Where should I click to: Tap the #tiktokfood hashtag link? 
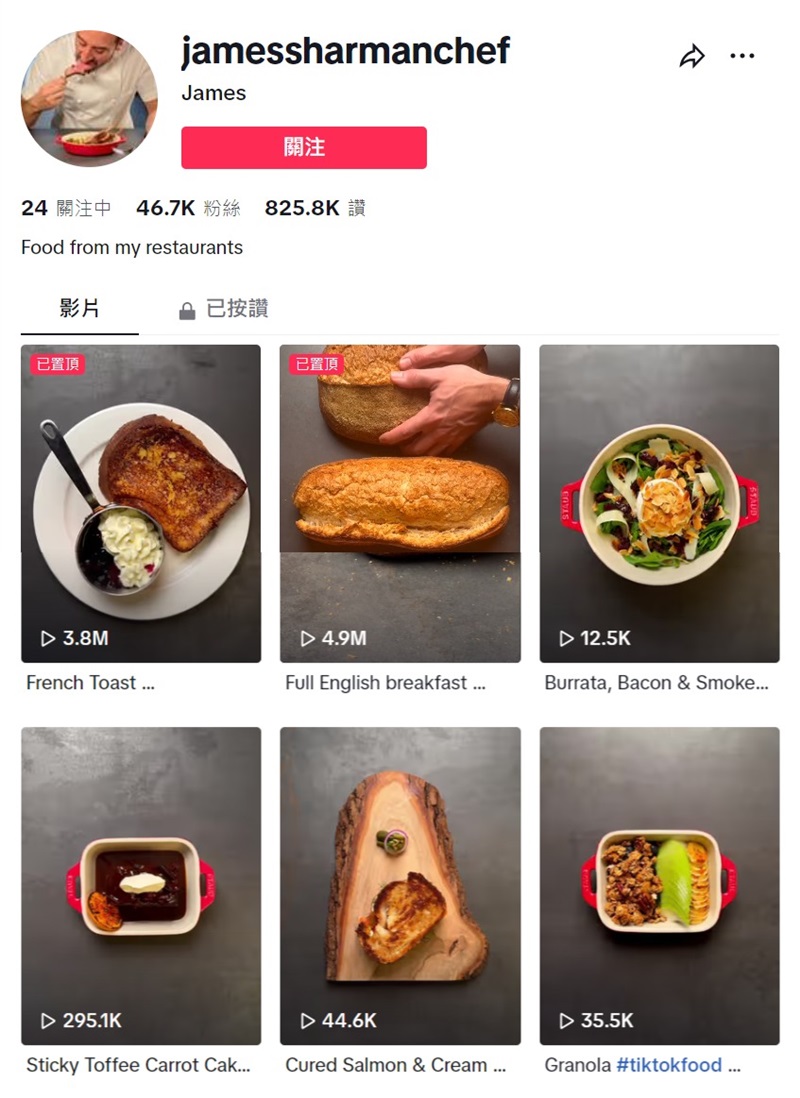(x=668, y=1065)
